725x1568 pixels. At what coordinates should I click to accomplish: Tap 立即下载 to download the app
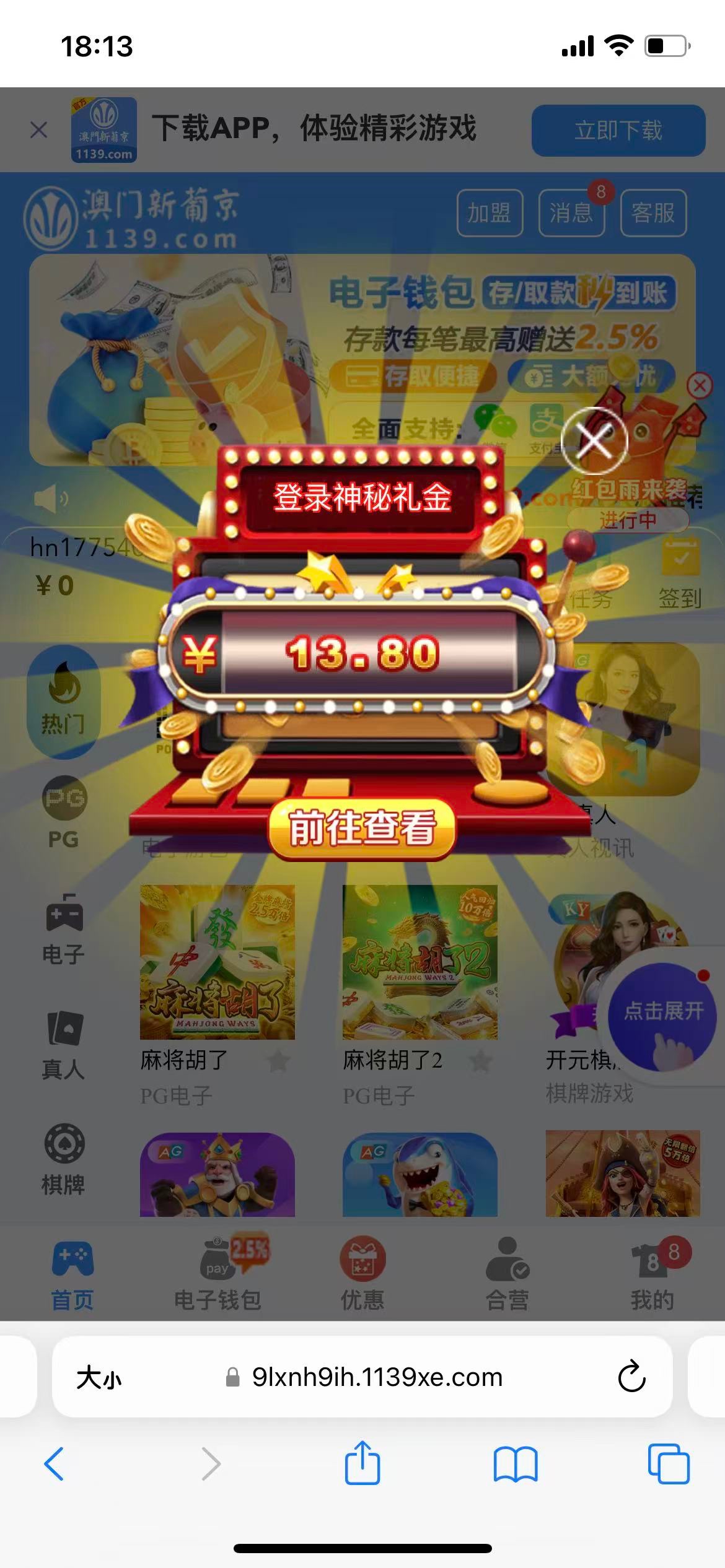click(618, 131)
